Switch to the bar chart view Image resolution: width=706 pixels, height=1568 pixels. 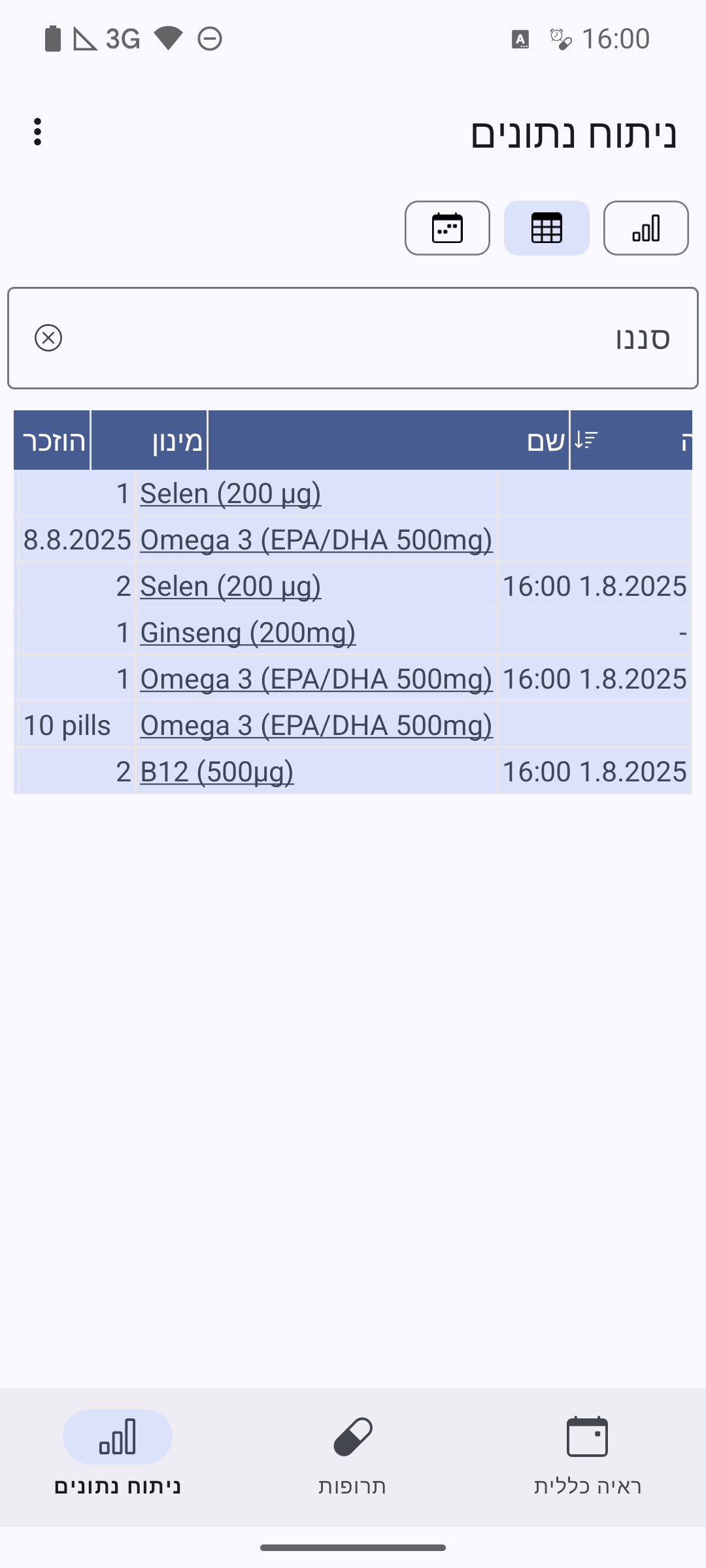645,228
